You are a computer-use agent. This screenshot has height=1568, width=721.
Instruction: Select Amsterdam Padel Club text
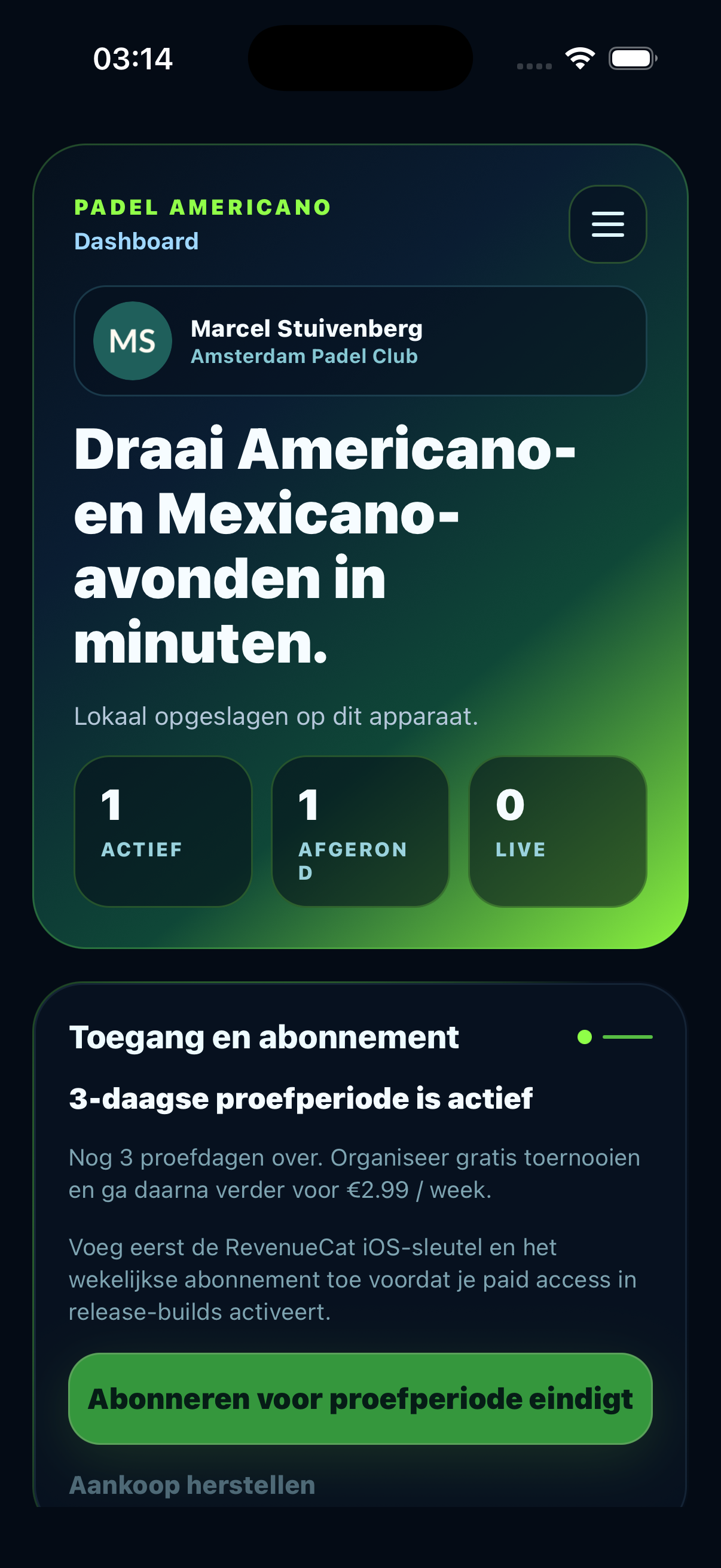pos(304,356)
